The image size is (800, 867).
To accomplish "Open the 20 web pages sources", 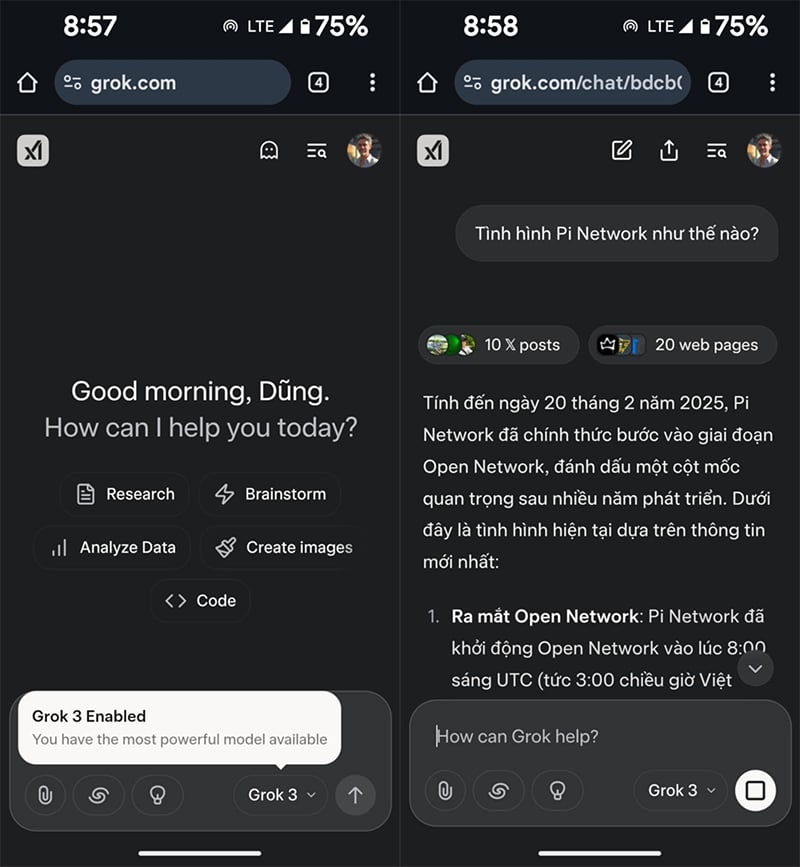I will pos(682,345).
